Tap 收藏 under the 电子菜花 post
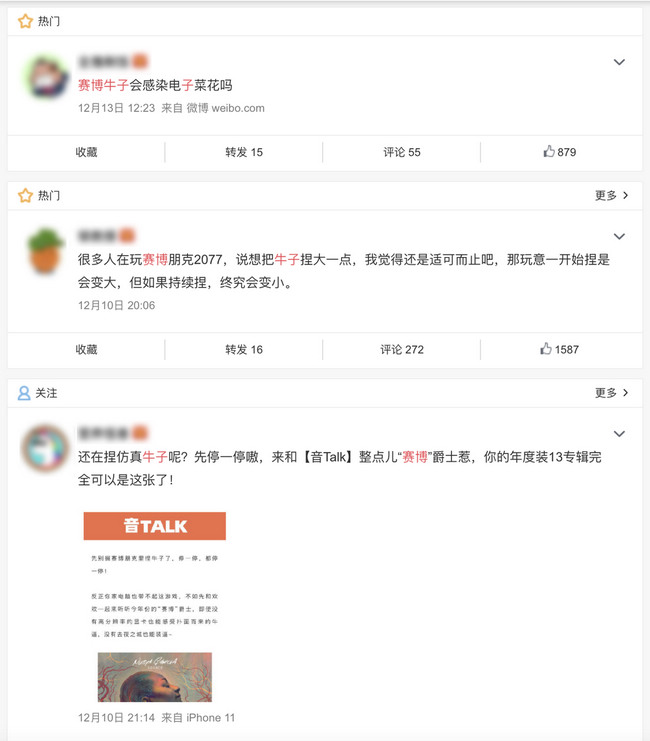The width and height of the screenshot is (650, 741). point(86,152)
